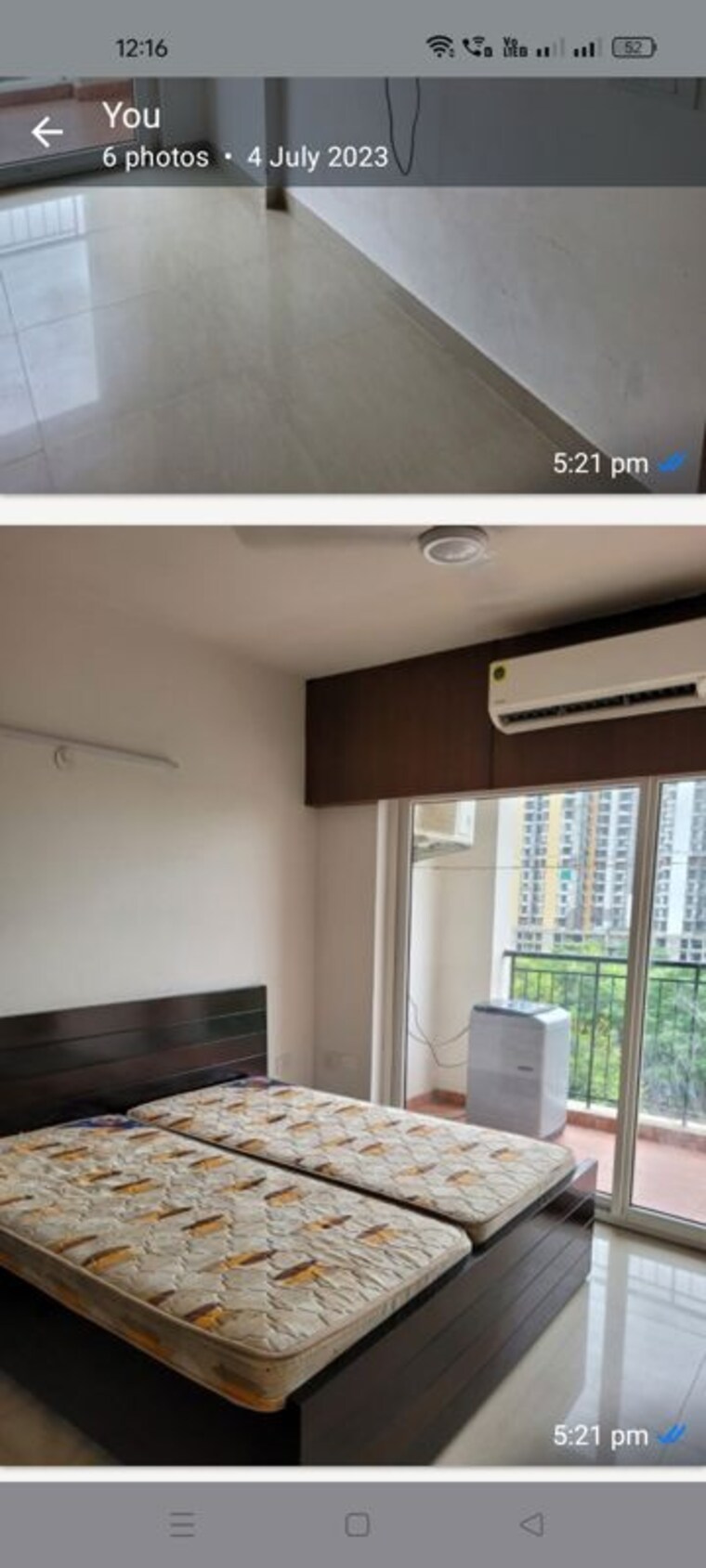Go to the home screen
Image resolution: width=706 pixels, height=1568 pixels.
(x=357, y=1523)
